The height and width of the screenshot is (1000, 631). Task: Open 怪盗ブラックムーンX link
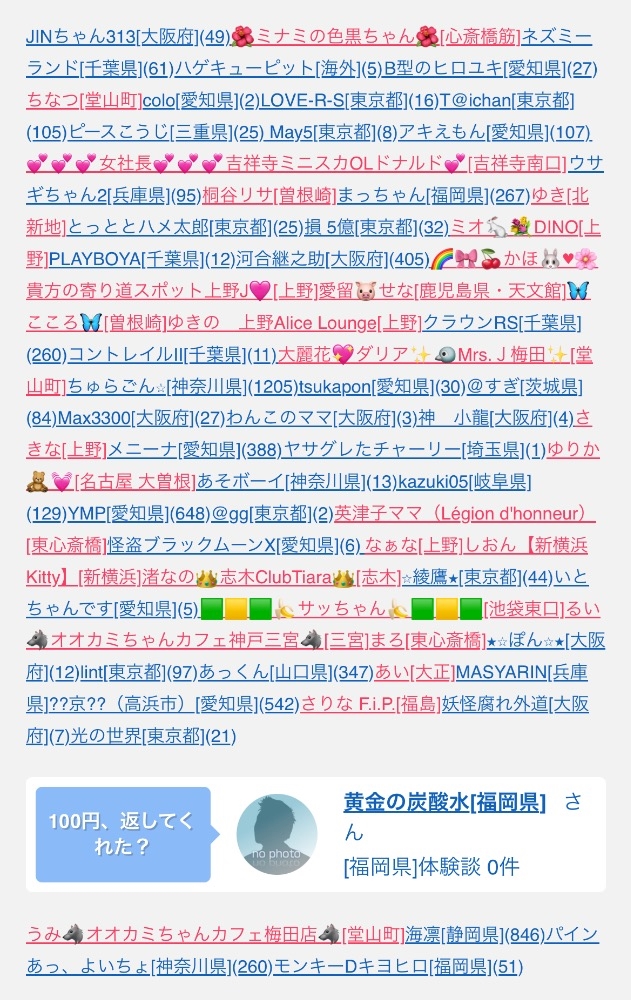[x=234, y=545]
